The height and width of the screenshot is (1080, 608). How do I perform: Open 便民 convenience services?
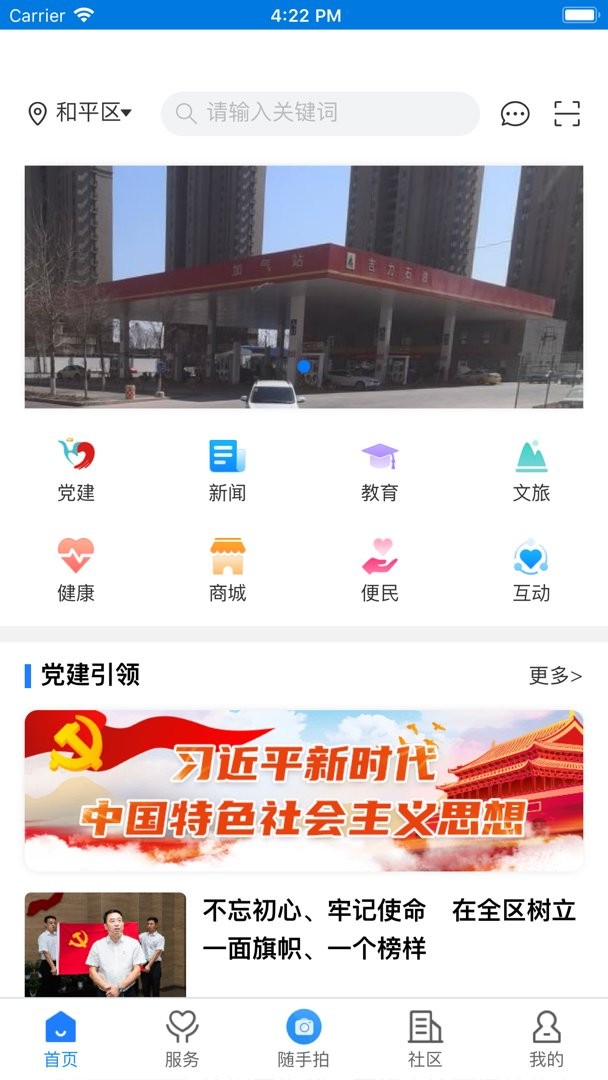[x=380, y=569]
